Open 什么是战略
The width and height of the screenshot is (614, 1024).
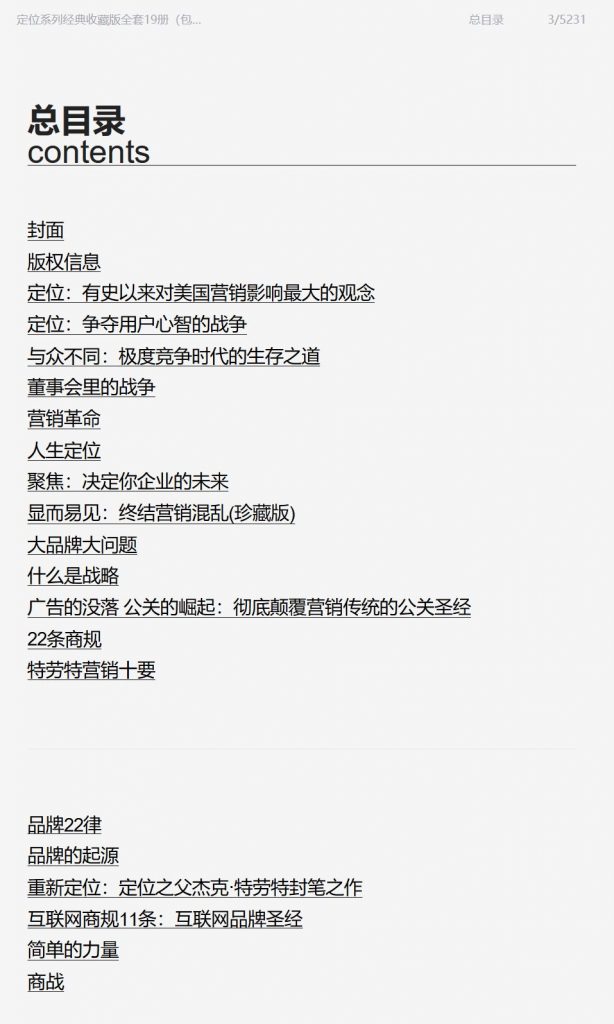pyautogui.click(x=73, y=576)
